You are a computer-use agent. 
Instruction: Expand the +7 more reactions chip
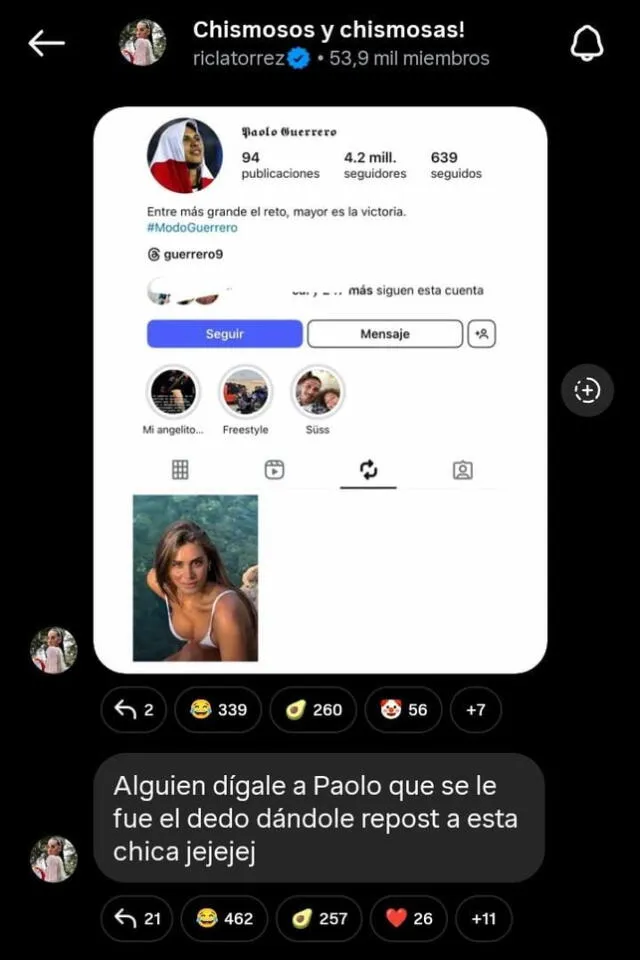(x=476, y=710)
